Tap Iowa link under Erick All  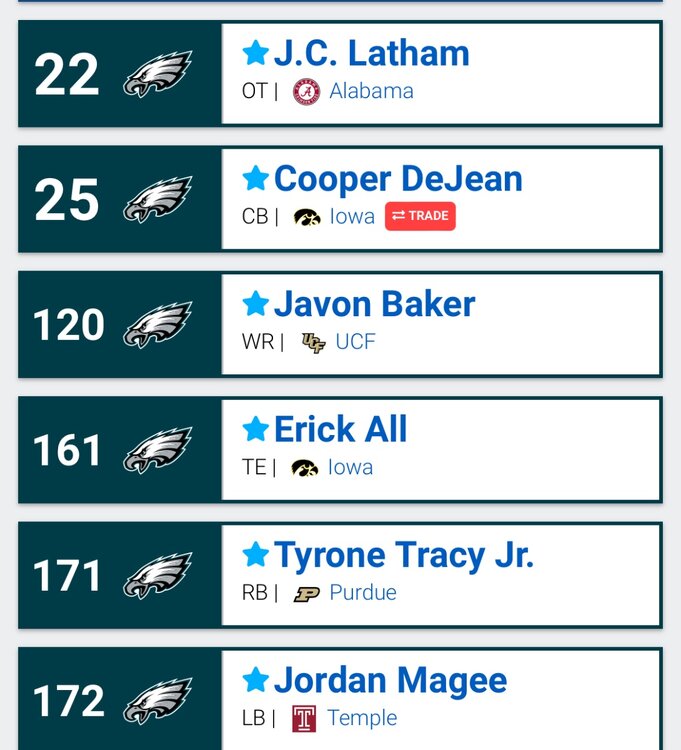351,467
